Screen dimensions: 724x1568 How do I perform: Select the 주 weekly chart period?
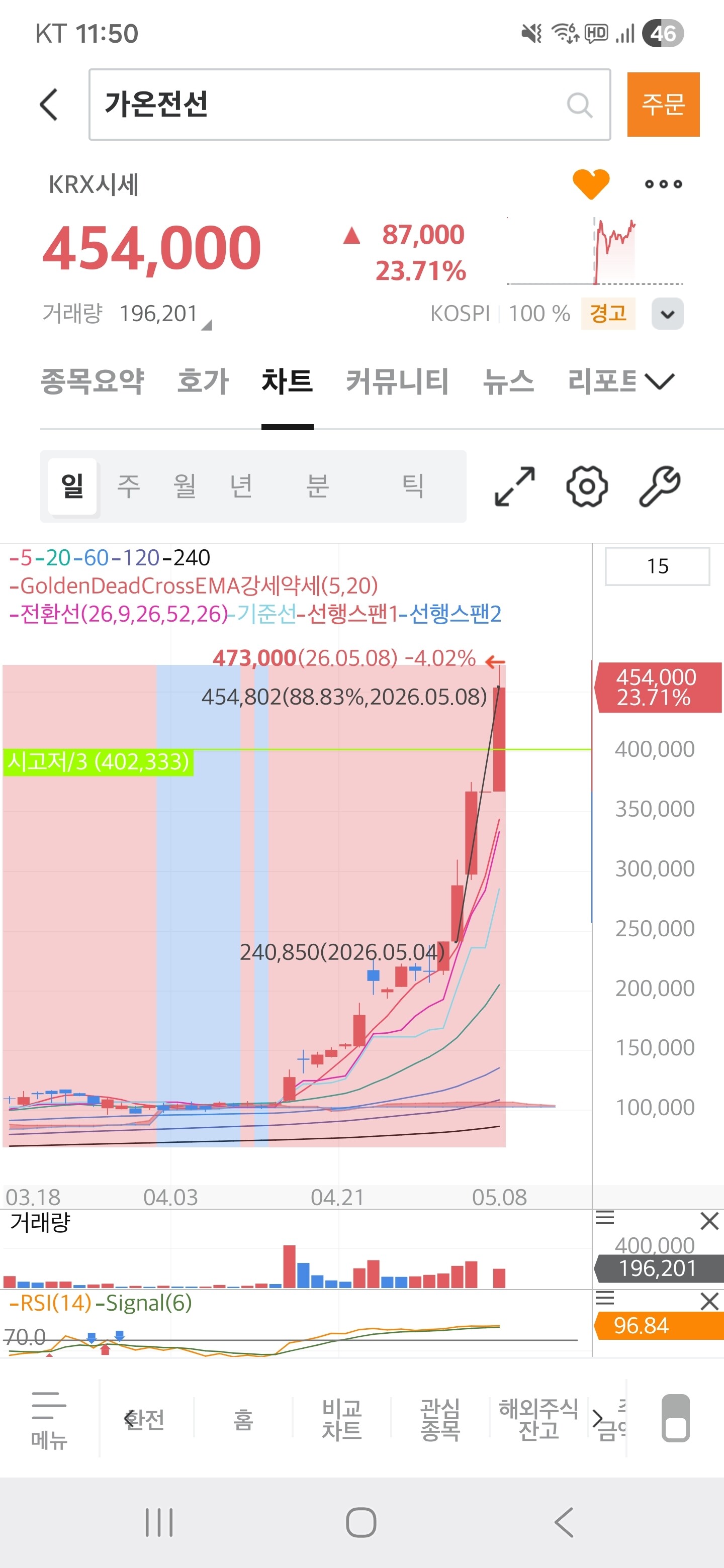tap(129, 486)
